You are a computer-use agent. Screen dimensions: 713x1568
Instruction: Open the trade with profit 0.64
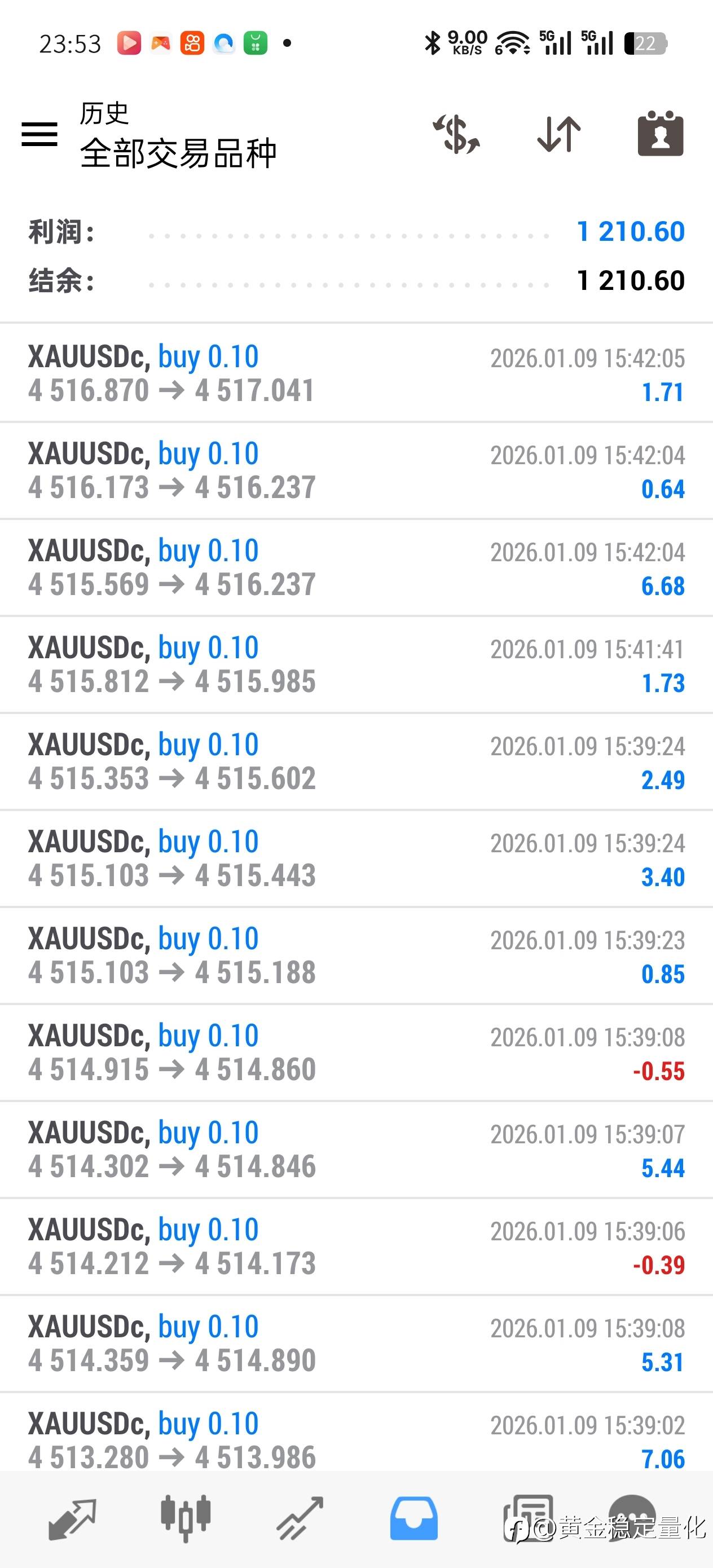click(356, 470)
